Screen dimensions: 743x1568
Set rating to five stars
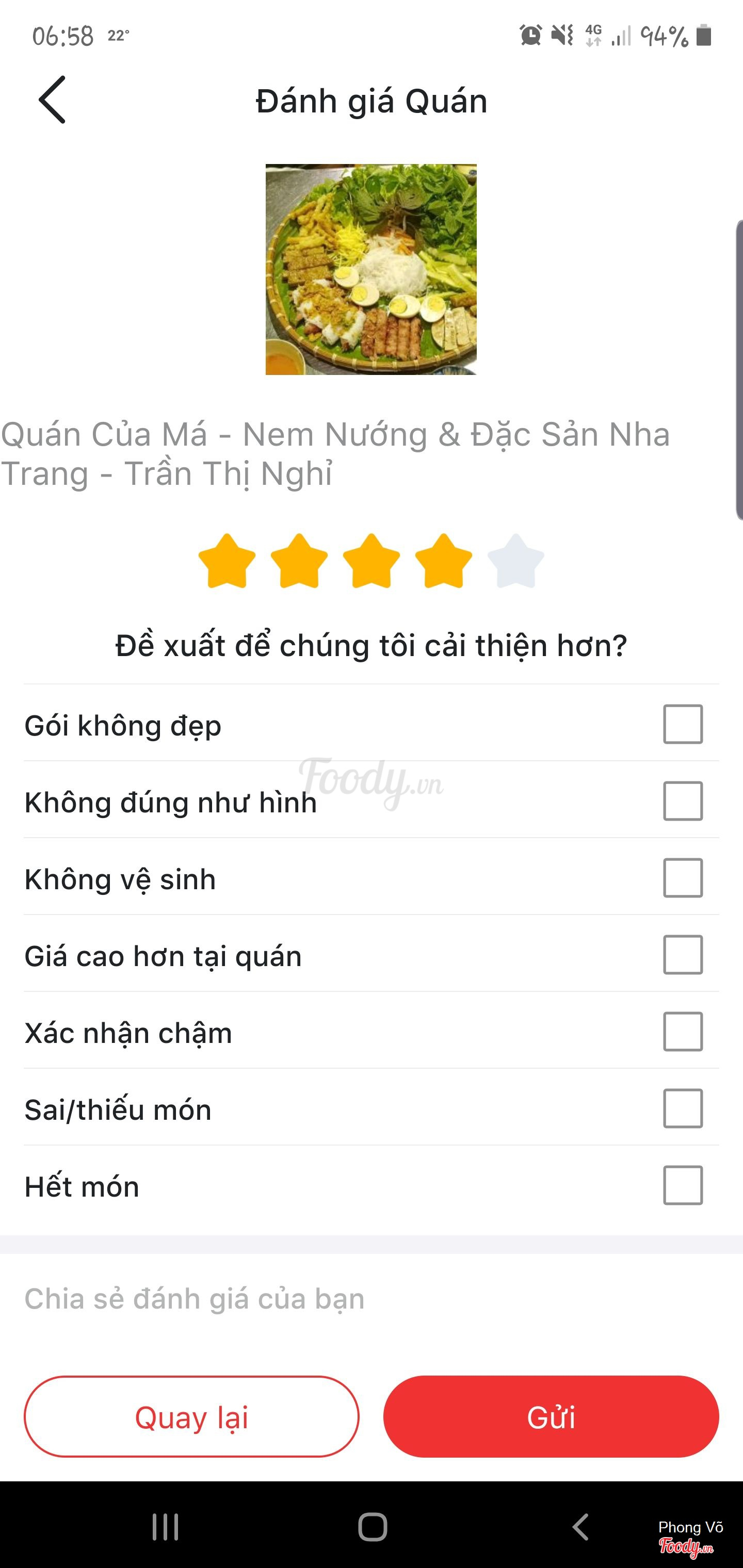click(x=515, y=561)
